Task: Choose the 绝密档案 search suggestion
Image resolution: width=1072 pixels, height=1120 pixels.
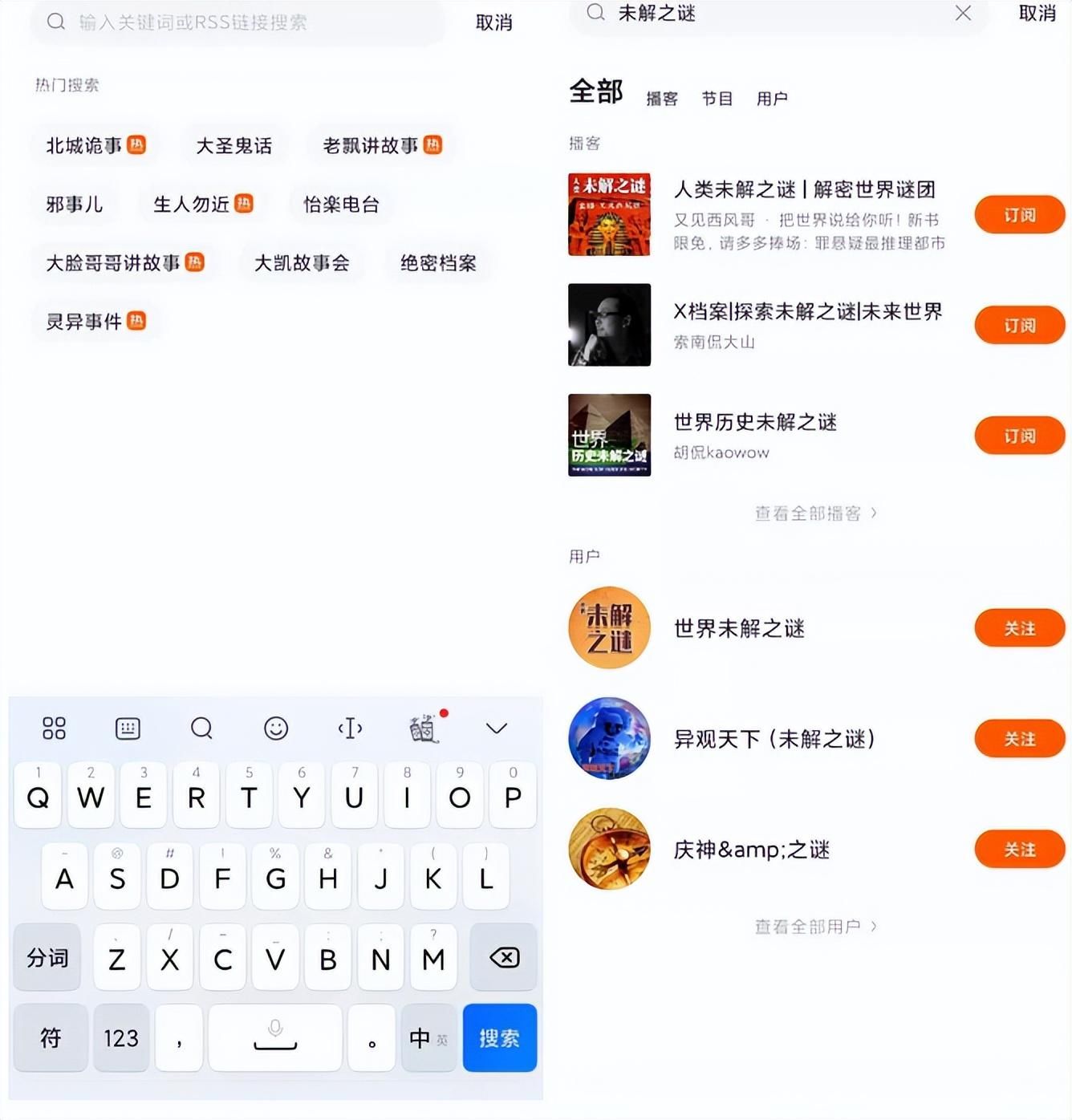Action: (438, 263)
